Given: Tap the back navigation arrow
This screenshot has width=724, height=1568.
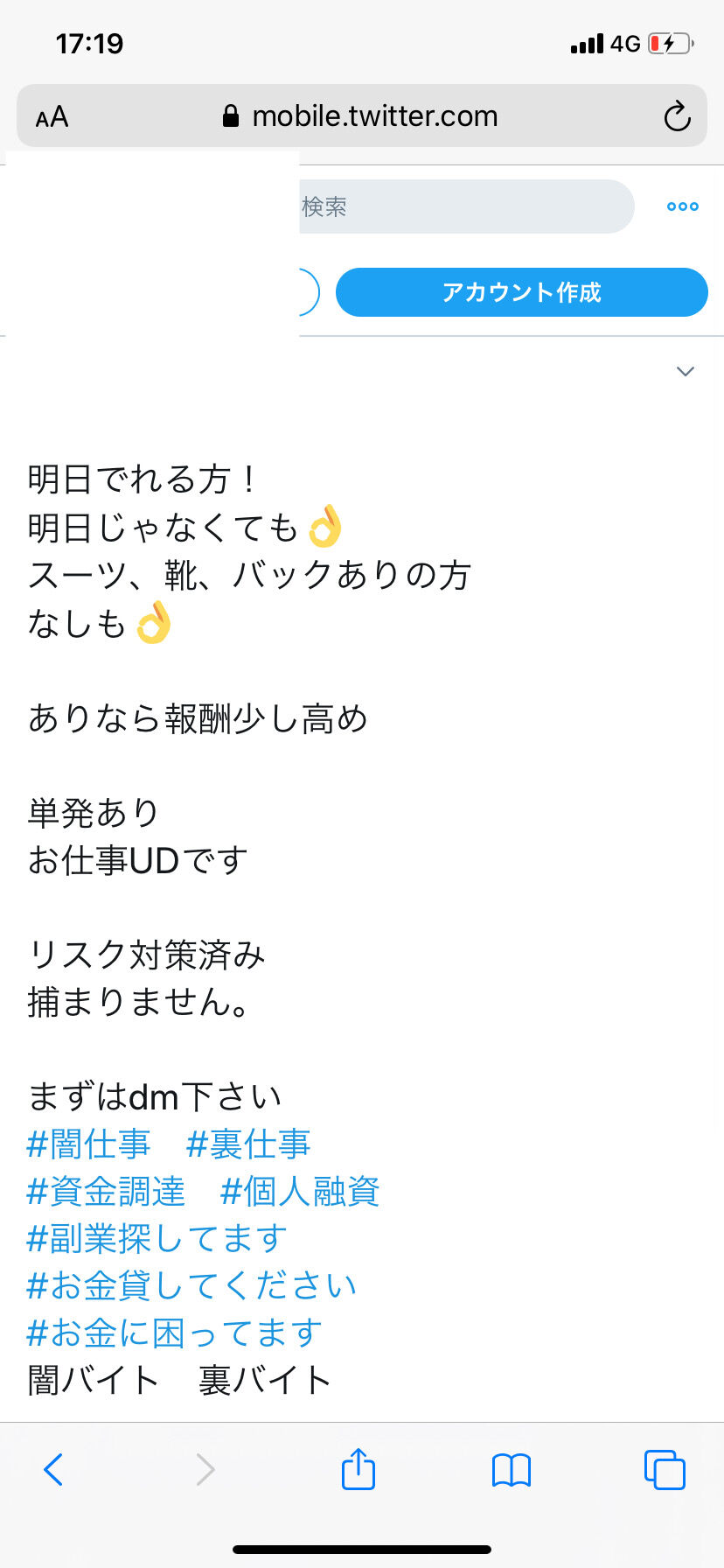Looking at the screenshot, I should [54, 1470].
